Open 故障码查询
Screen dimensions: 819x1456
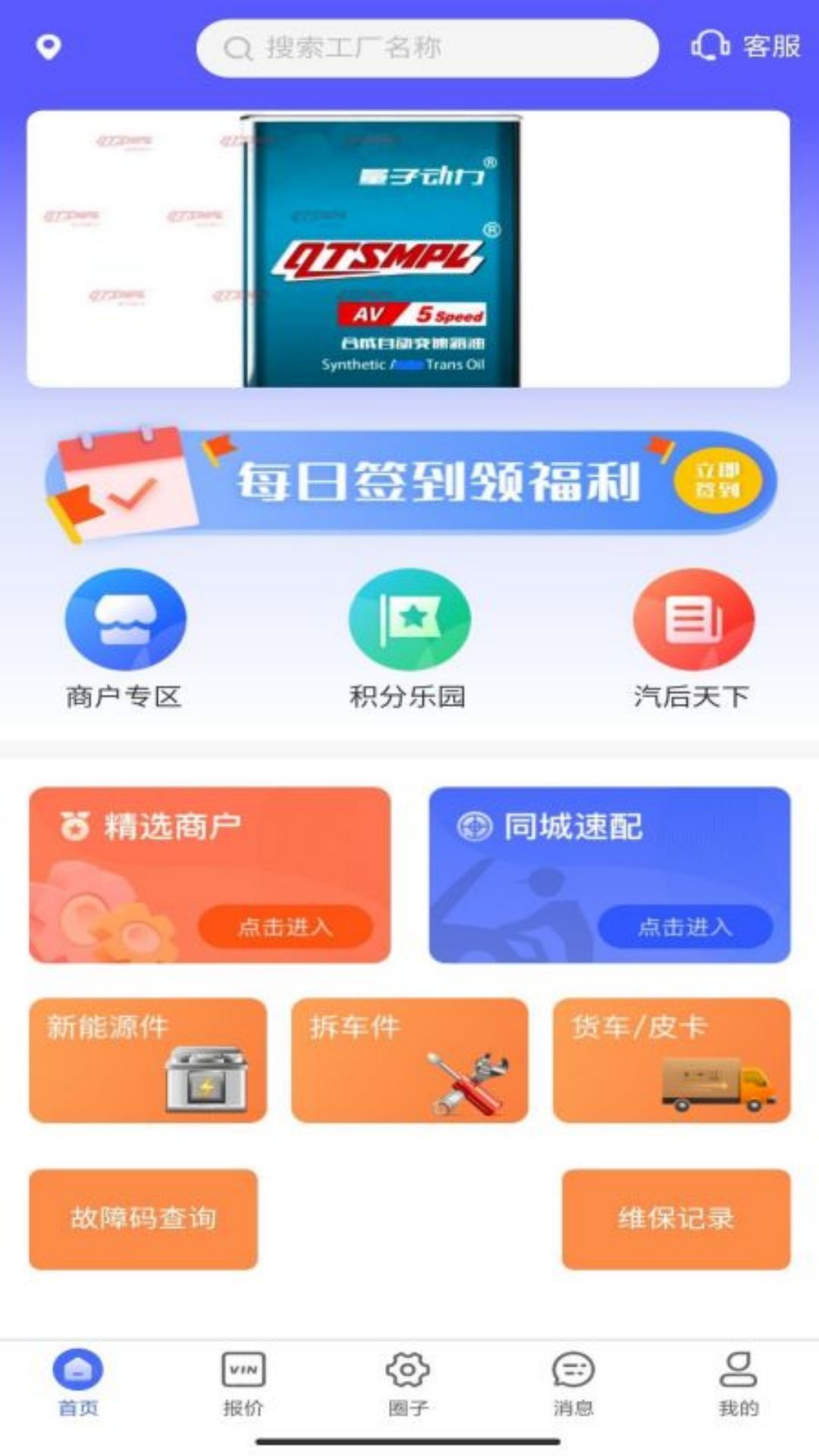coord(143,1219)
